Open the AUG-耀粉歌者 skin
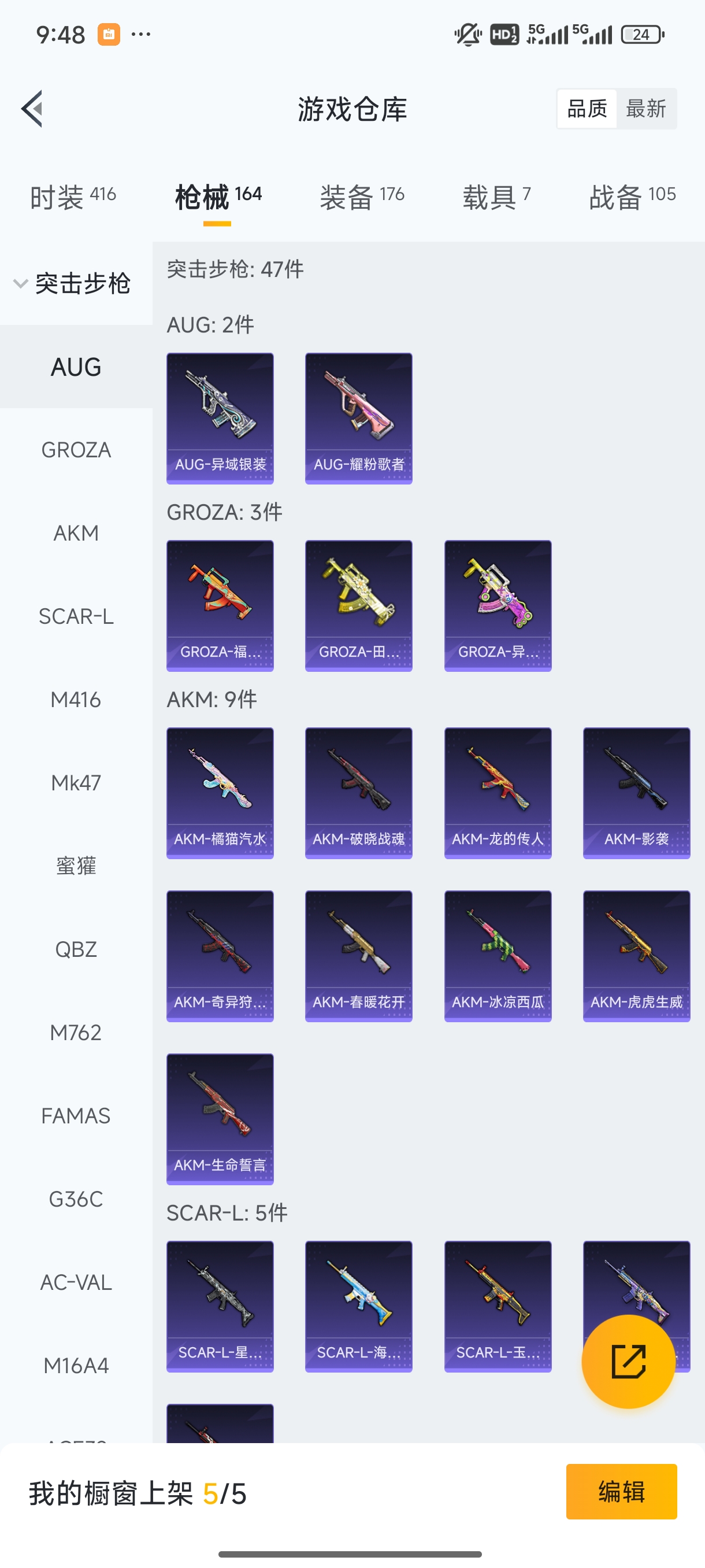This screenshot has height=1568, width=705. pyautogui.click(x=358, y=418)
